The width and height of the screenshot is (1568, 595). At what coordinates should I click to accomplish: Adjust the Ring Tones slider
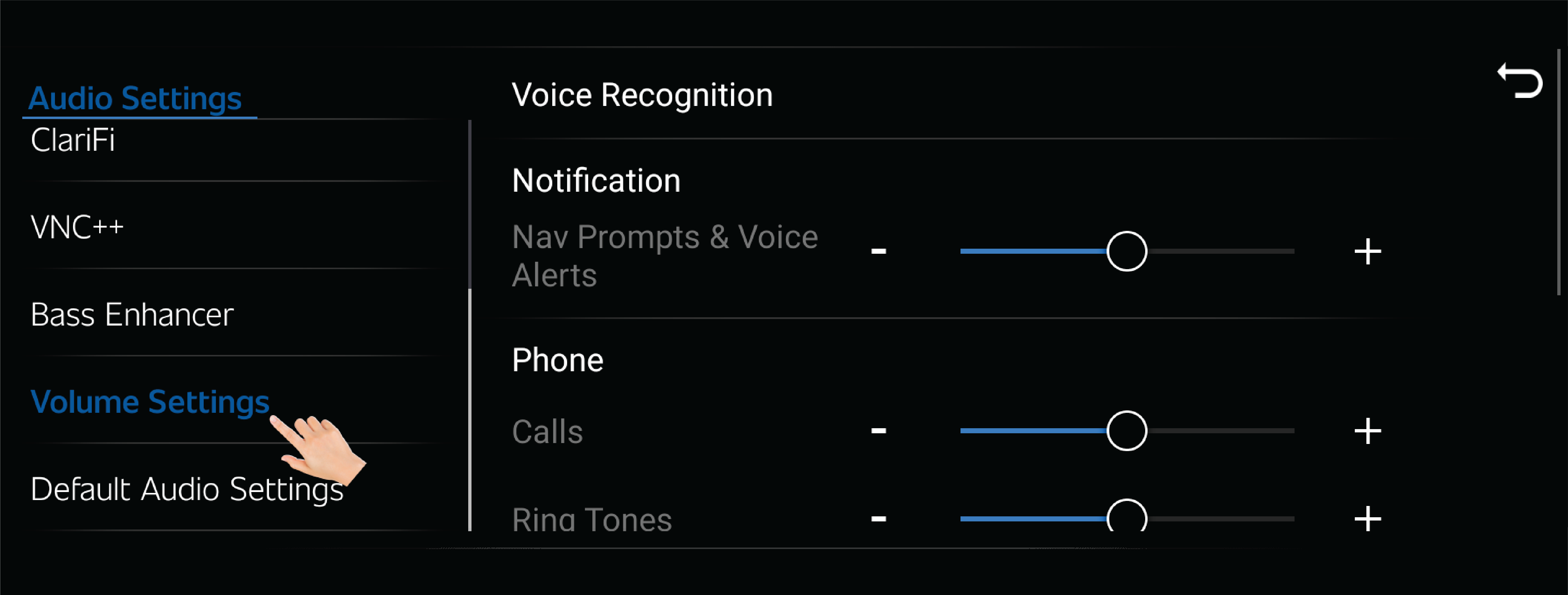click(x=1126, y=517)
